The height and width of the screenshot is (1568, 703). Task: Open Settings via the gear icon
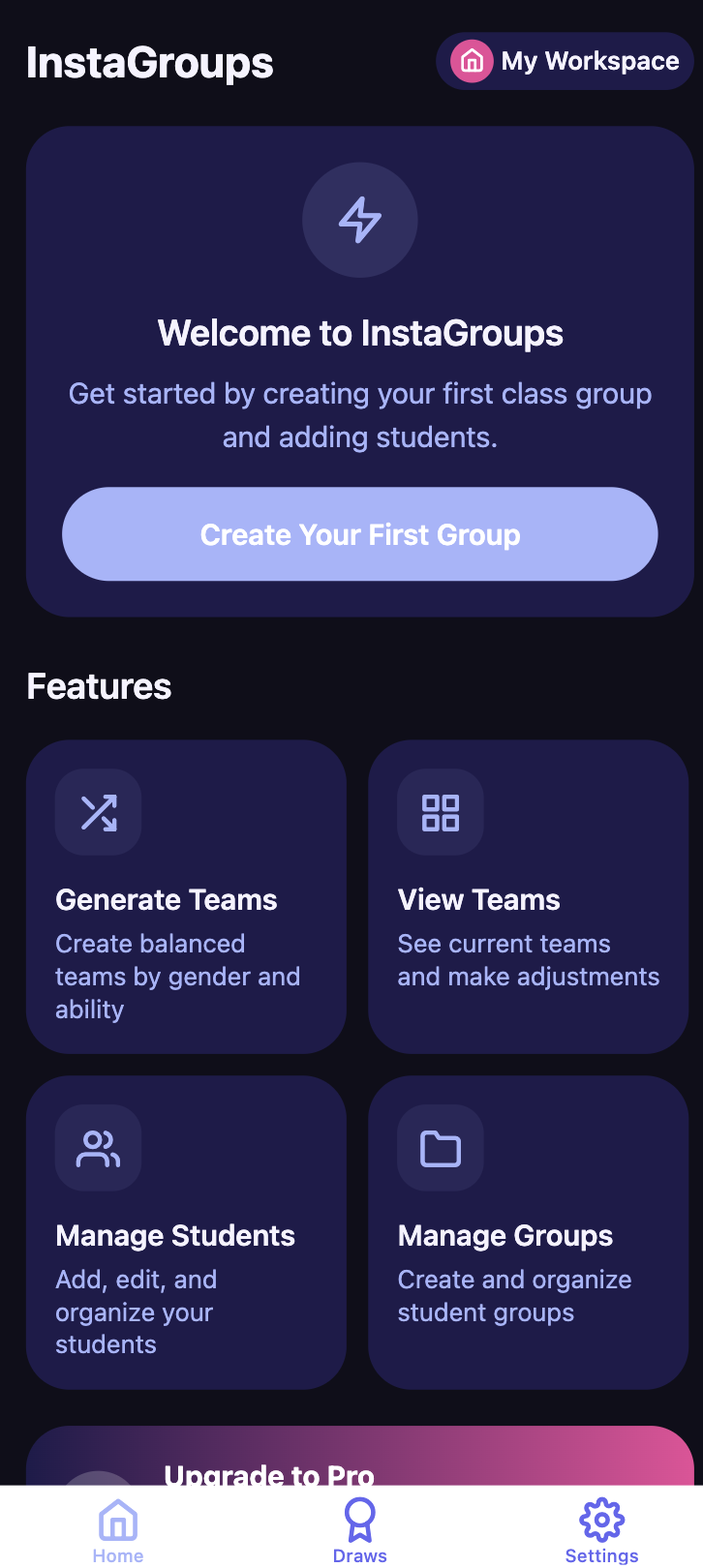[601, 1518]
